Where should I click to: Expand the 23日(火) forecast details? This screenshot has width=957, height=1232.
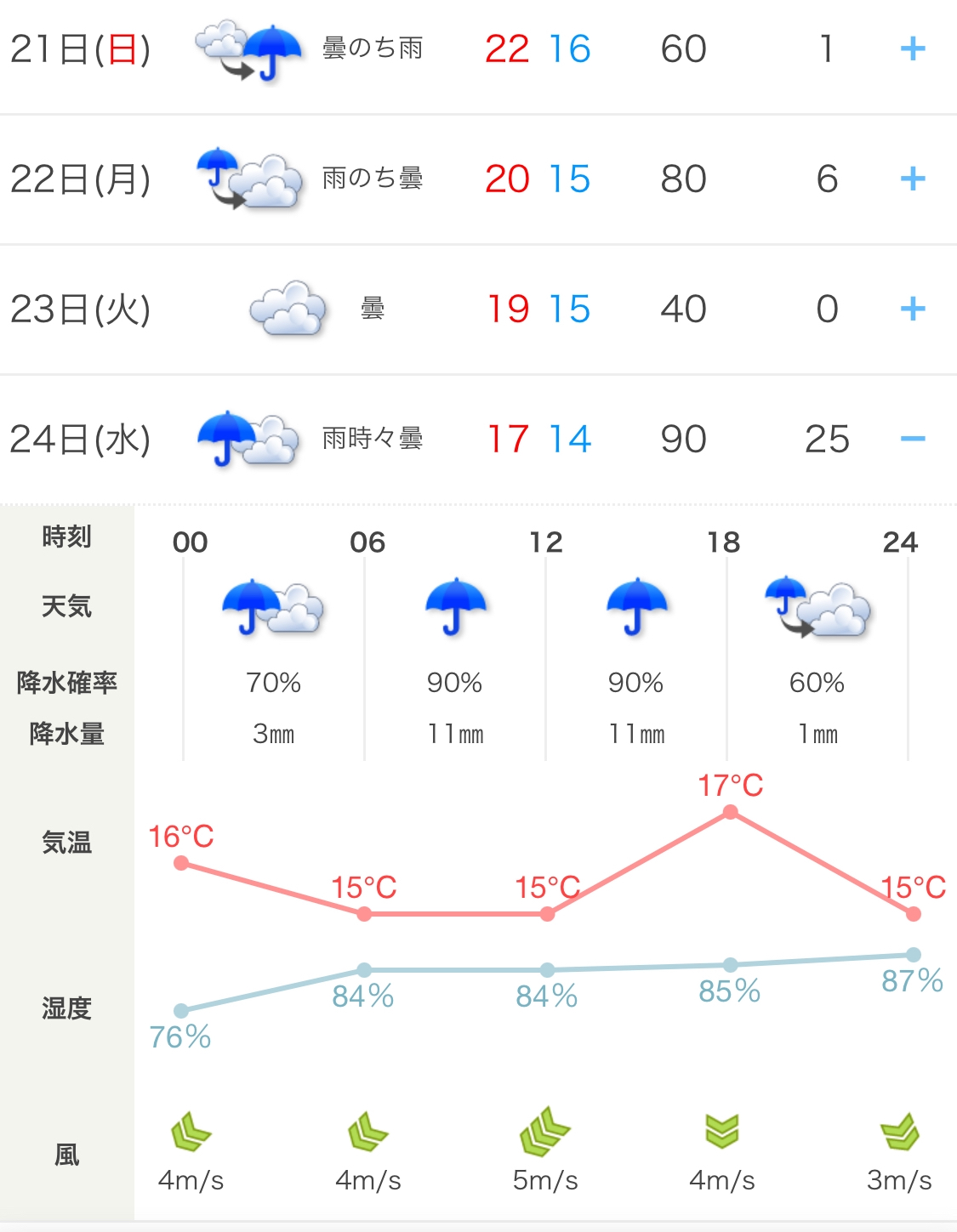click(912, 309)
